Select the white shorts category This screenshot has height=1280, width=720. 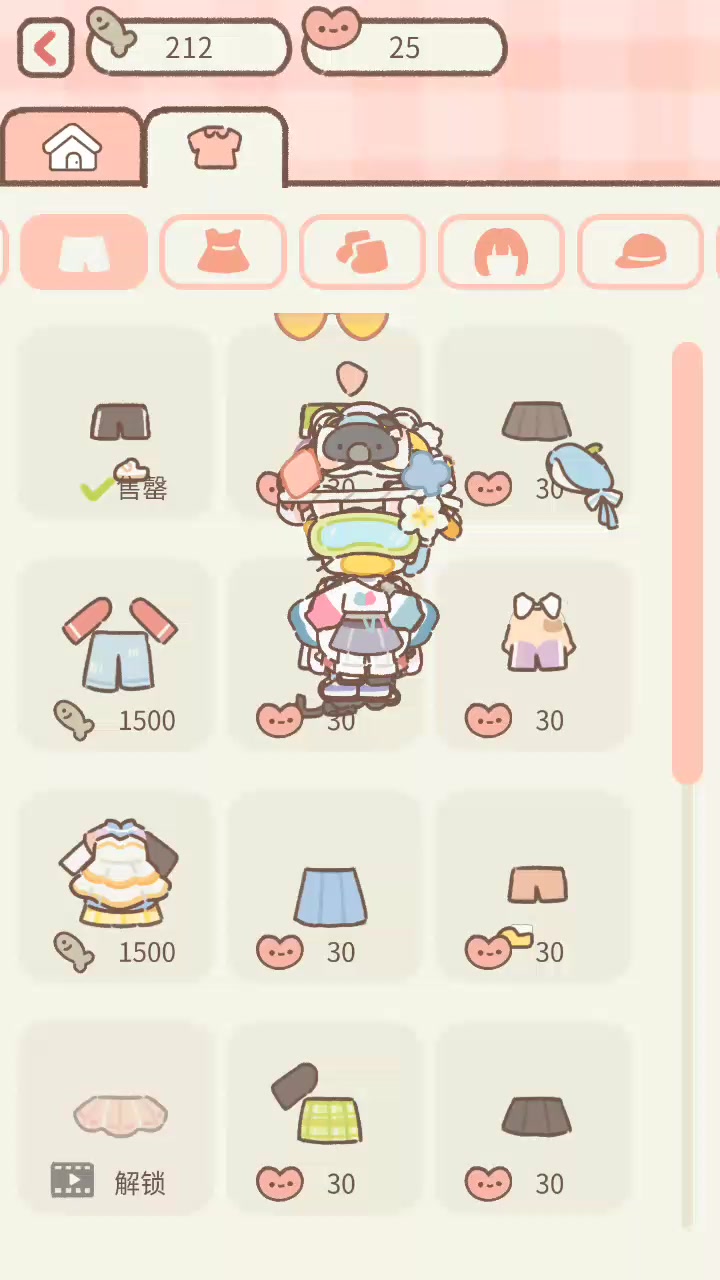click(84, 252)
